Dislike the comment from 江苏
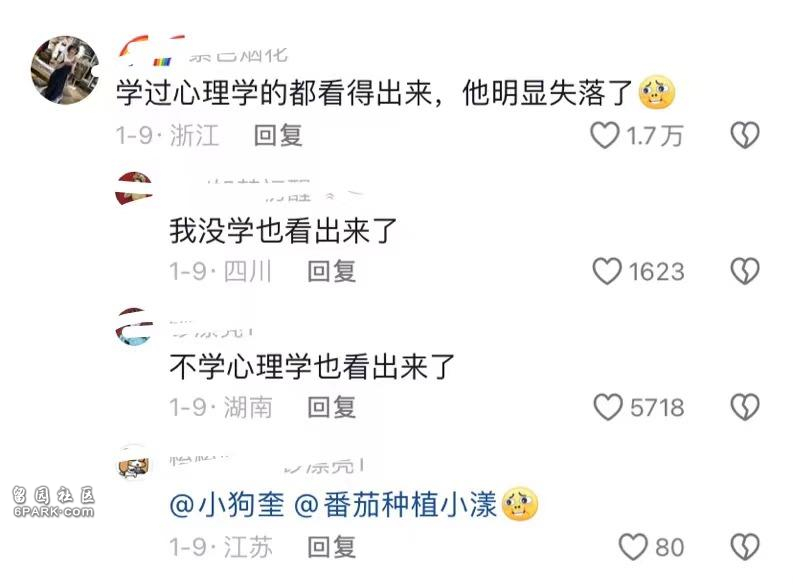Image resolution: width=793 pixels, height=584 pixels. coord(745,547)
